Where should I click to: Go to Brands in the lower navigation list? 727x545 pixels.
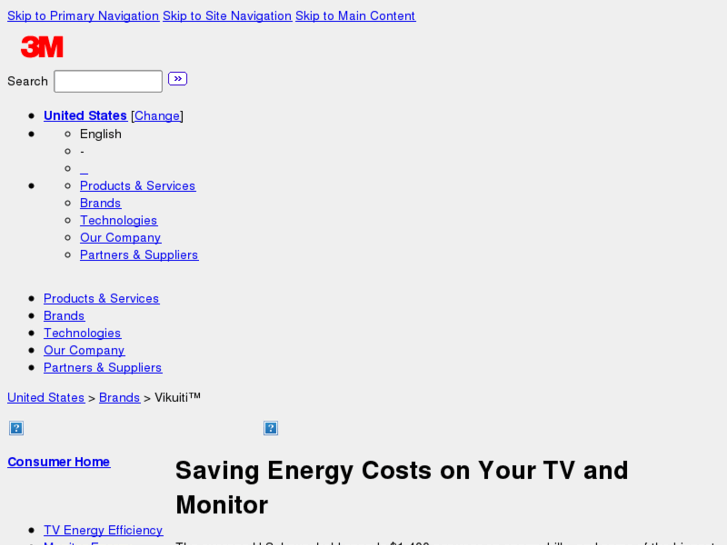pyautogui.click(x=64, y=316)
